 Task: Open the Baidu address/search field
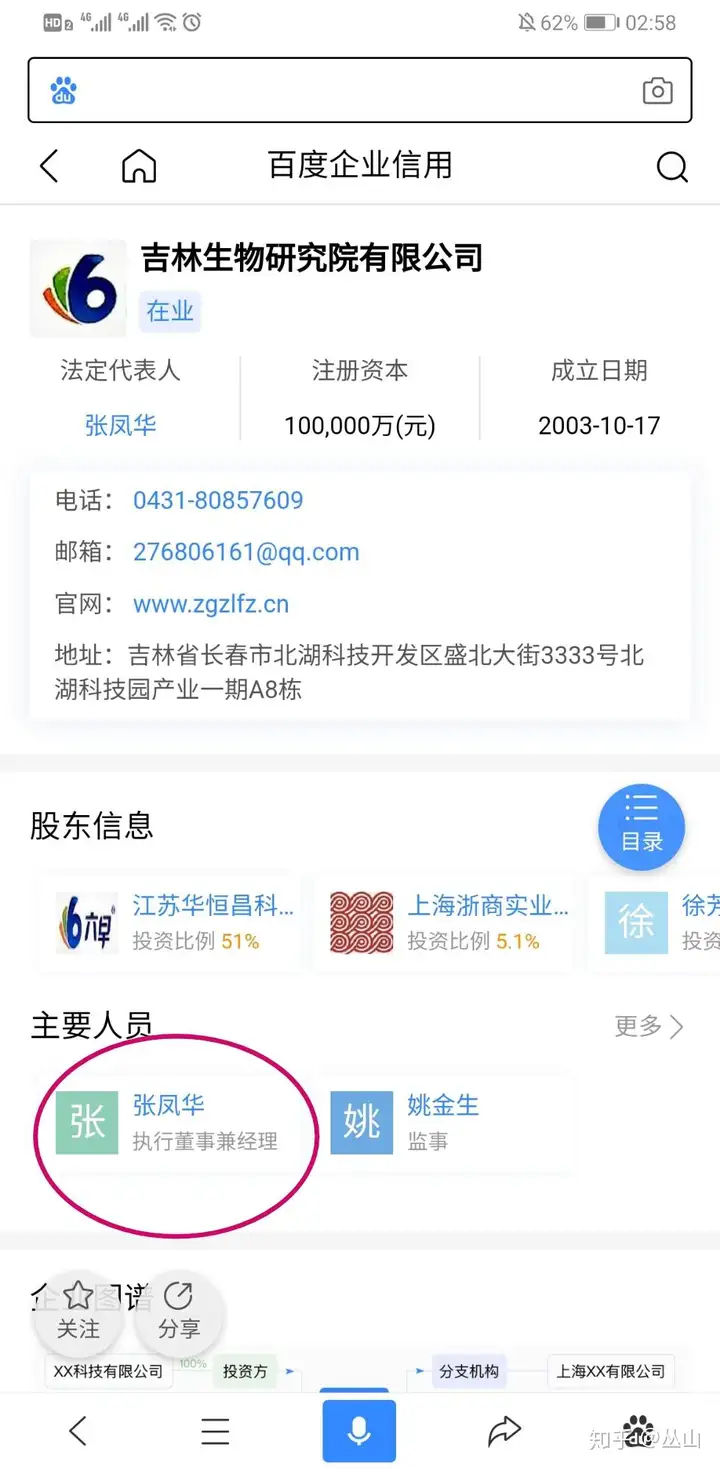[359, 90]
